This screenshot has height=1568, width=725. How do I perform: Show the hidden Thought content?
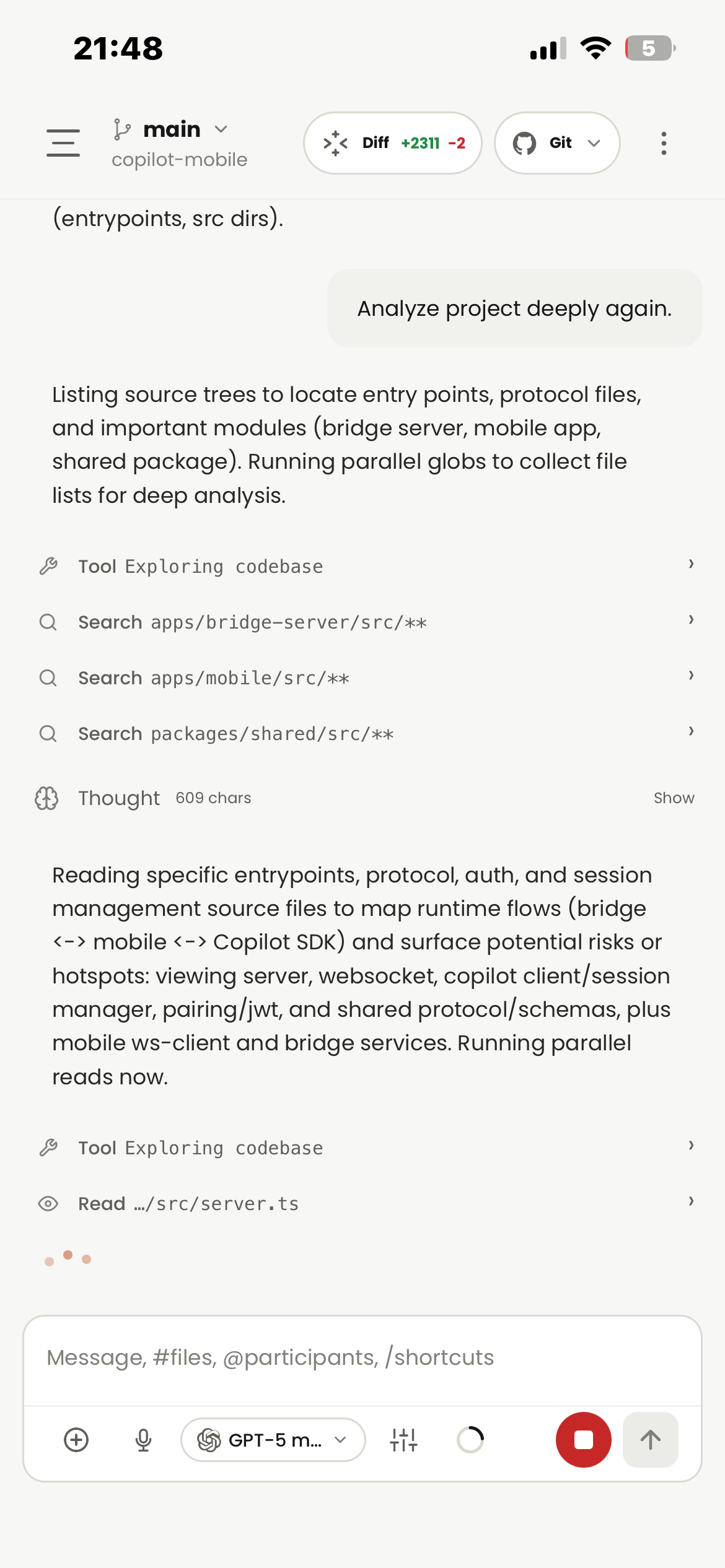point(674,798)
